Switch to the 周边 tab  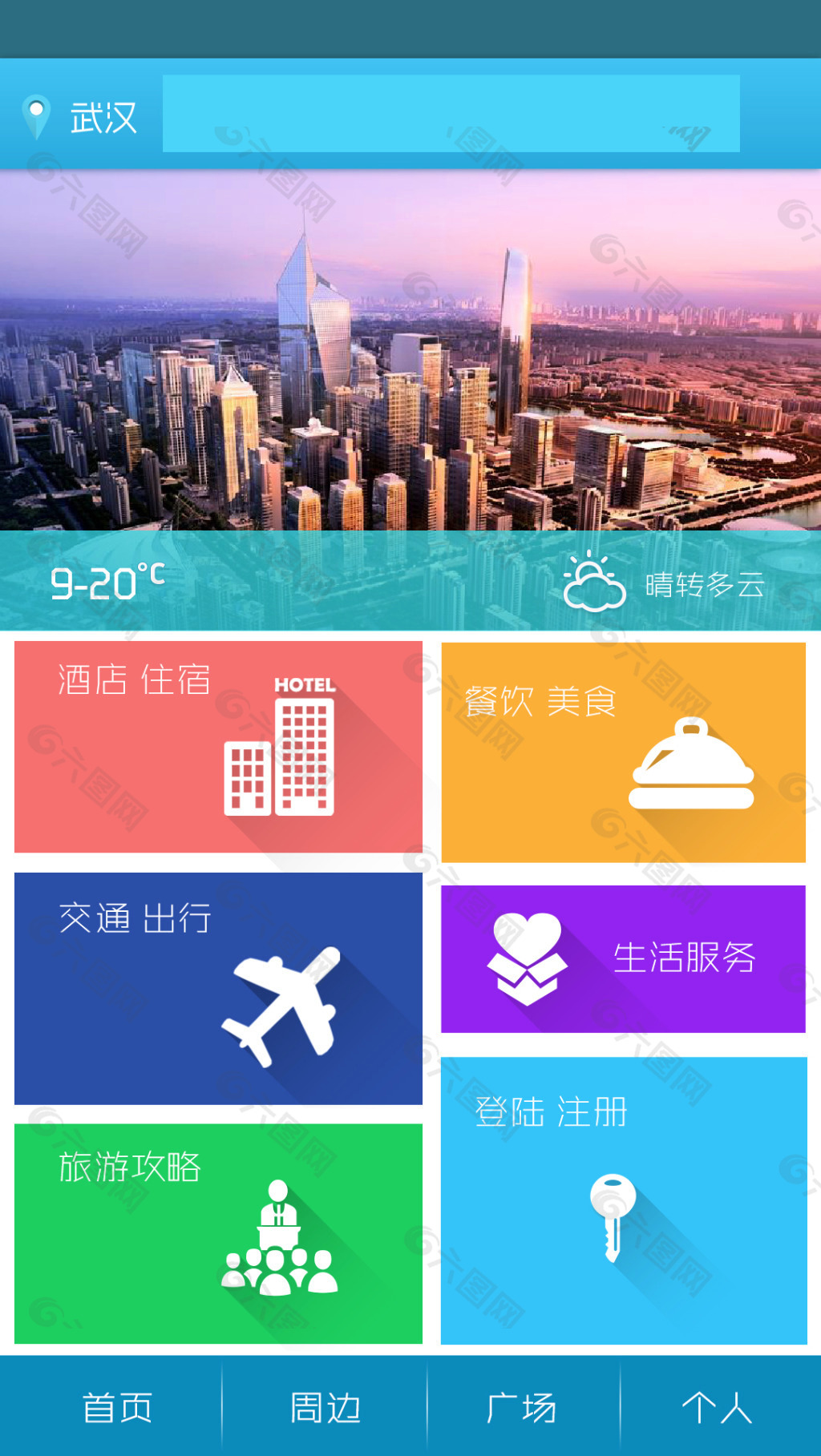(325, 1408)
